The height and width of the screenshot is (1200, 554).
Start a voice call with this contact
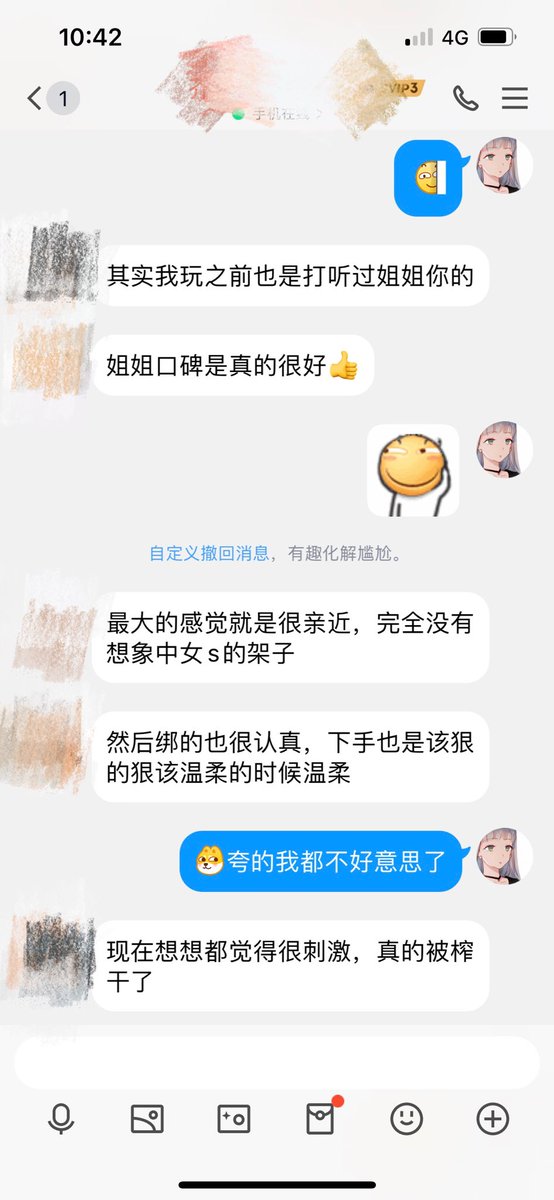click(465, 98)
